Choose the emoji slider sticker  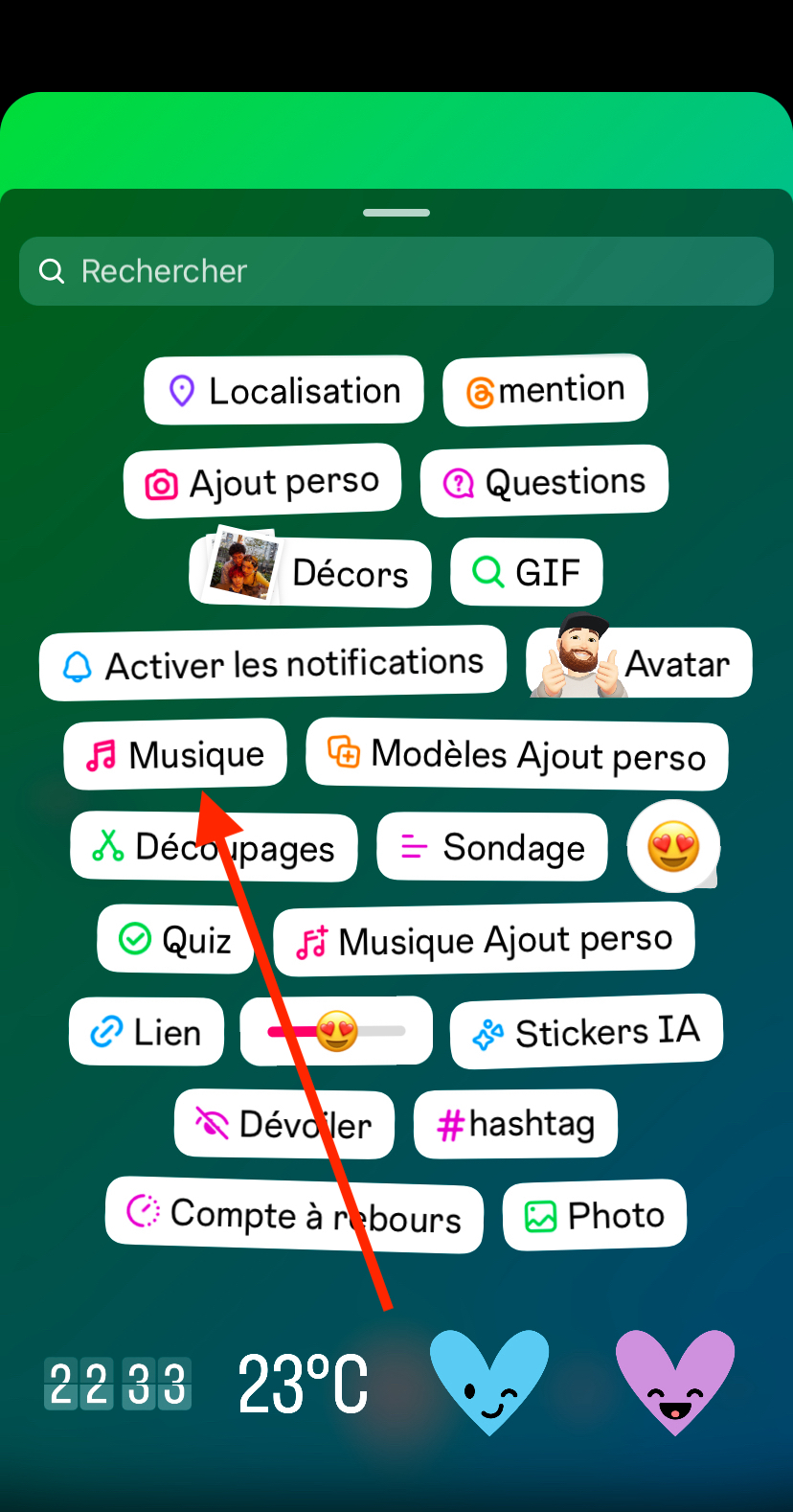(x=336, y=1031)
